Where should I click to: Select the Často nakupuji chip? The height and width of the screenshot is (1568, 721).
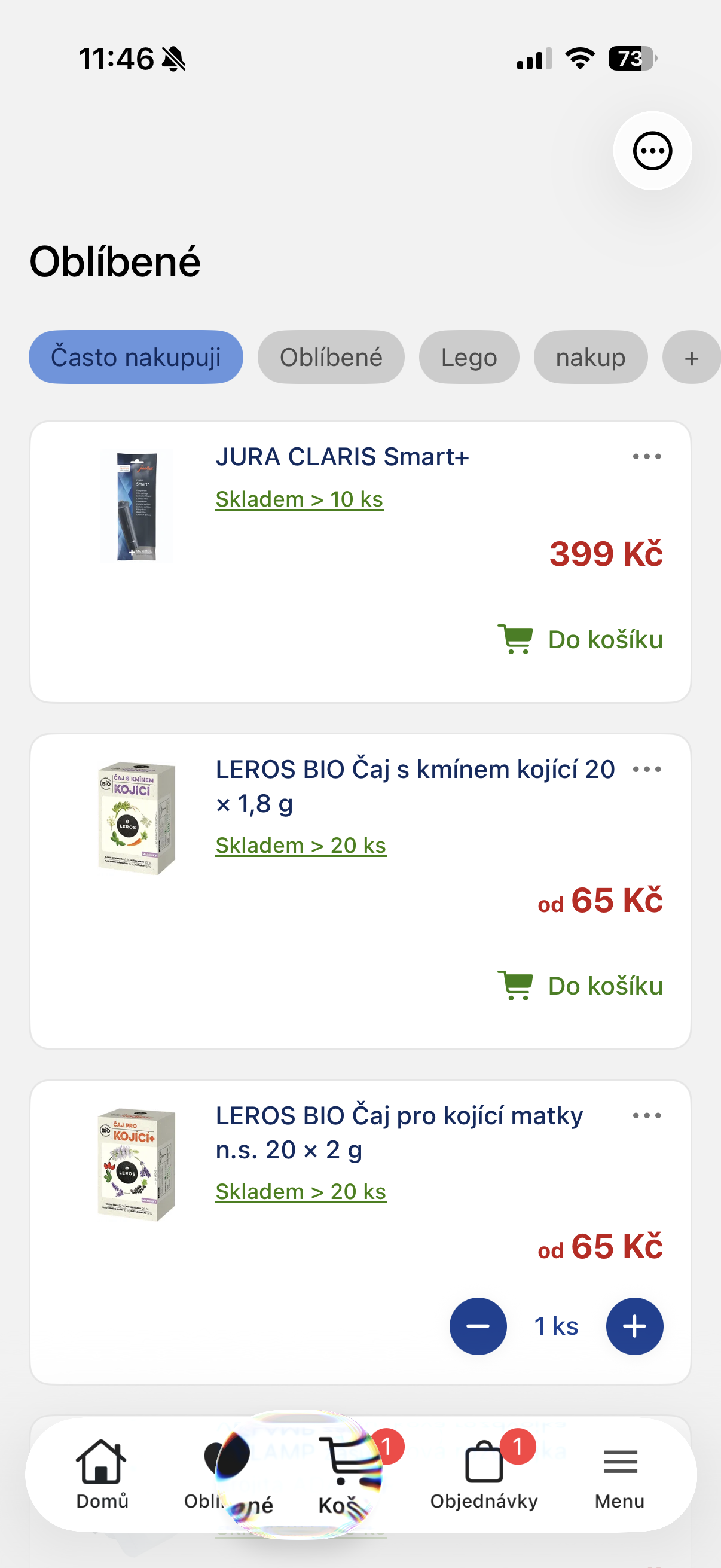tap(136, 357)
